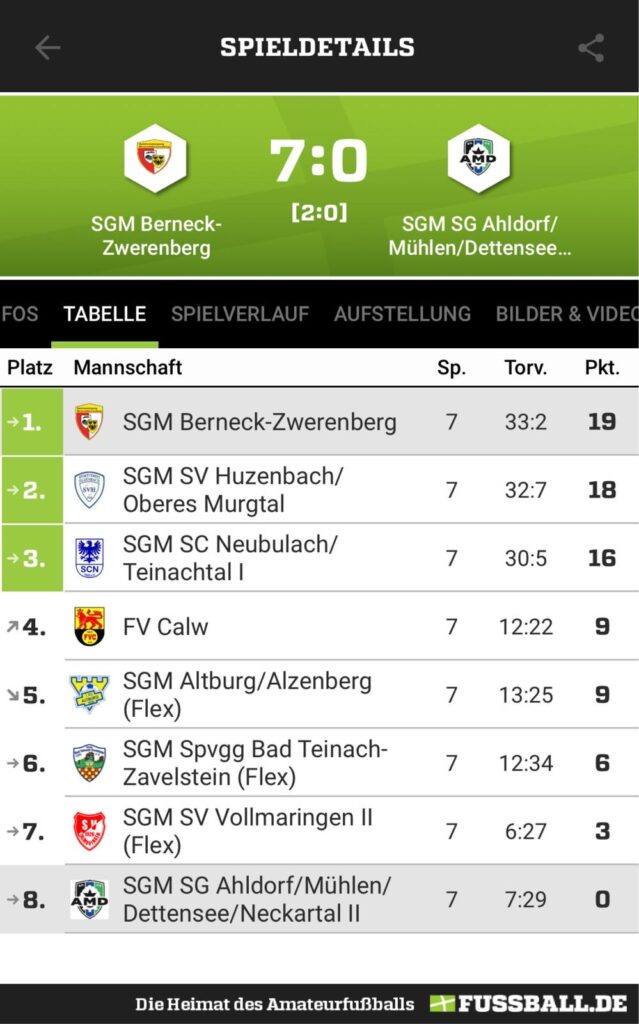Open SGM SV Huzenbach/Oberes Murgtal row
Image resolution: width=639 pixels, height=1024 pixels.
[233, 490]
